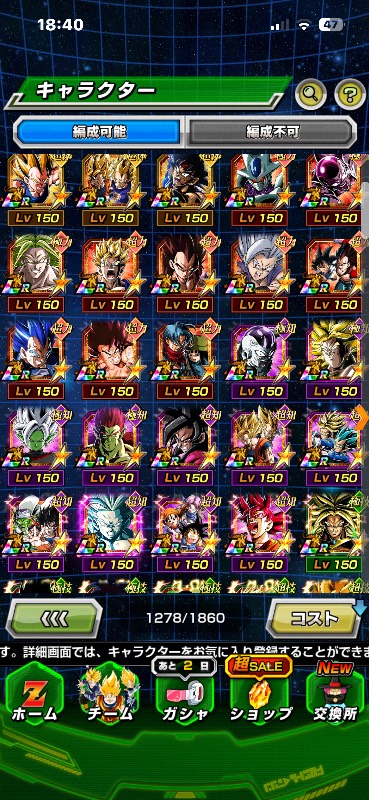The height and width of the screenshot is (800, 369).
Task: Switch to the 編成不可 tab
Action: tap(271, 132)
